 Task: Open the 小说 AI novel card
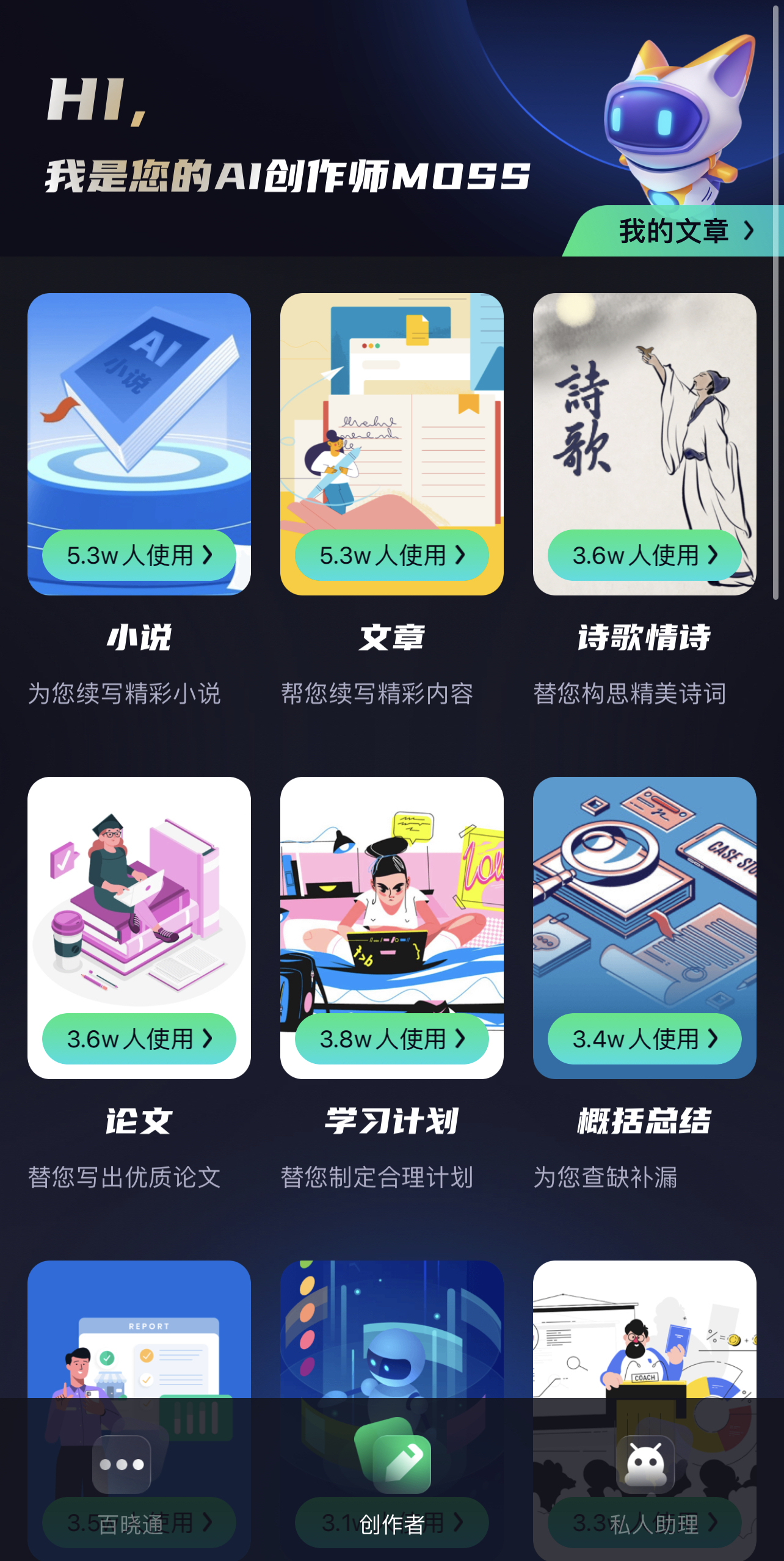pos(139,444)
